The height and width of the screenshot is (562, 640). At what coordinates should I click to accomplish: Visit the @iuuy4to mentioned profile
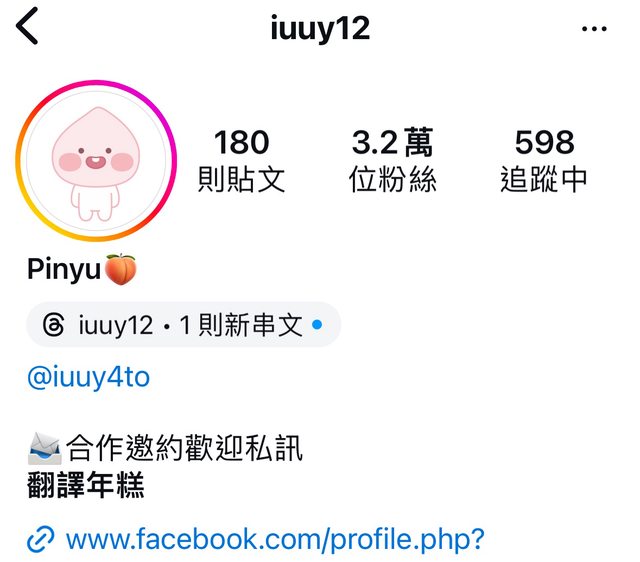89,378
